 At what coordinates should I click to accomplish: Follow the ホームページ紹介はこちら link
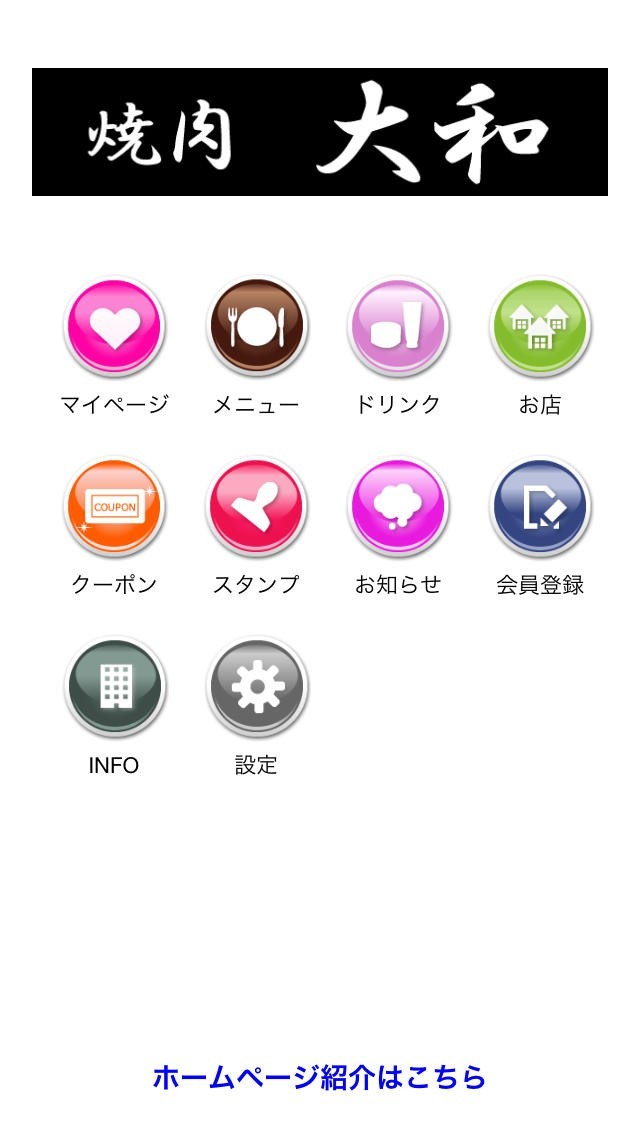point(319,1077)
